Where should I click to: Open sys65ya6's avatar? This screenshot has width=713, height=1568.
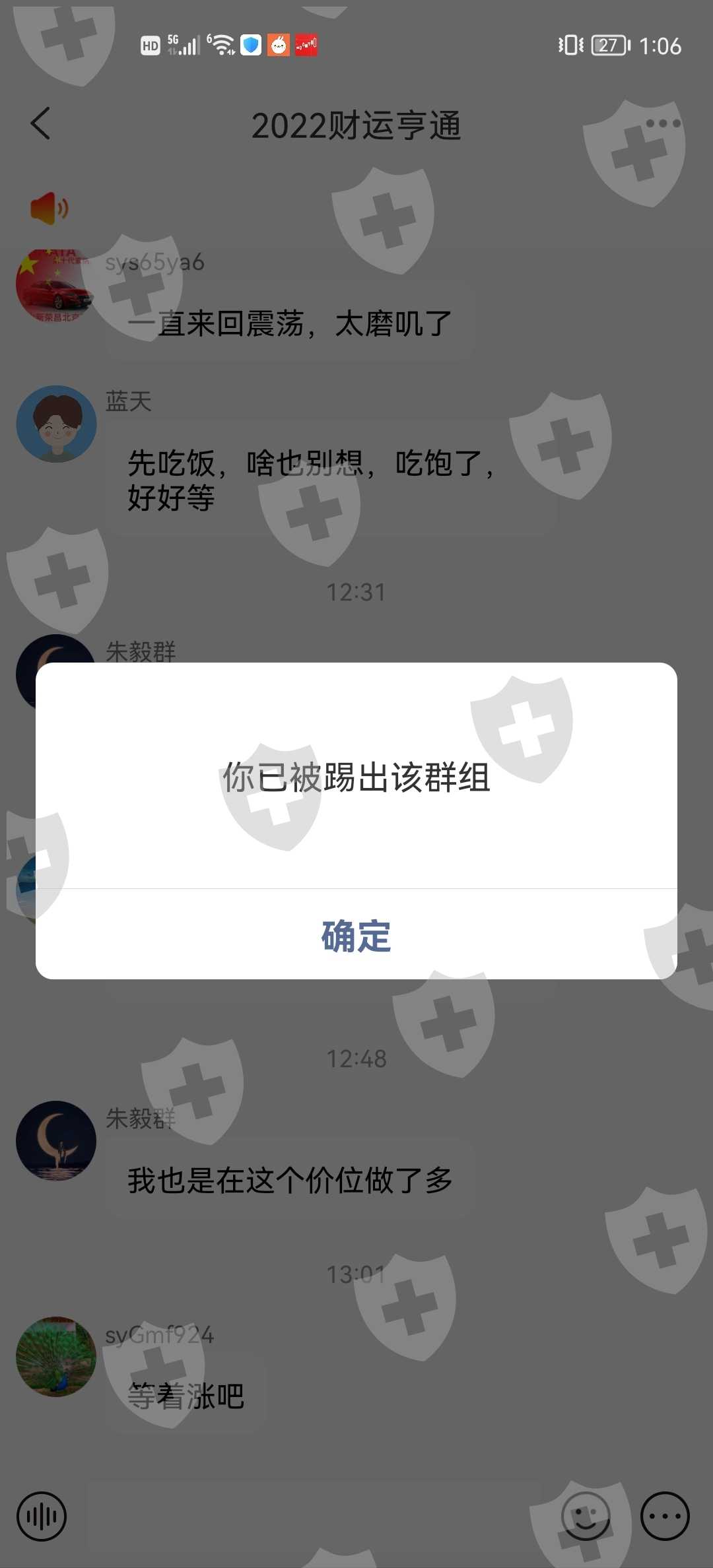(56, 286)
